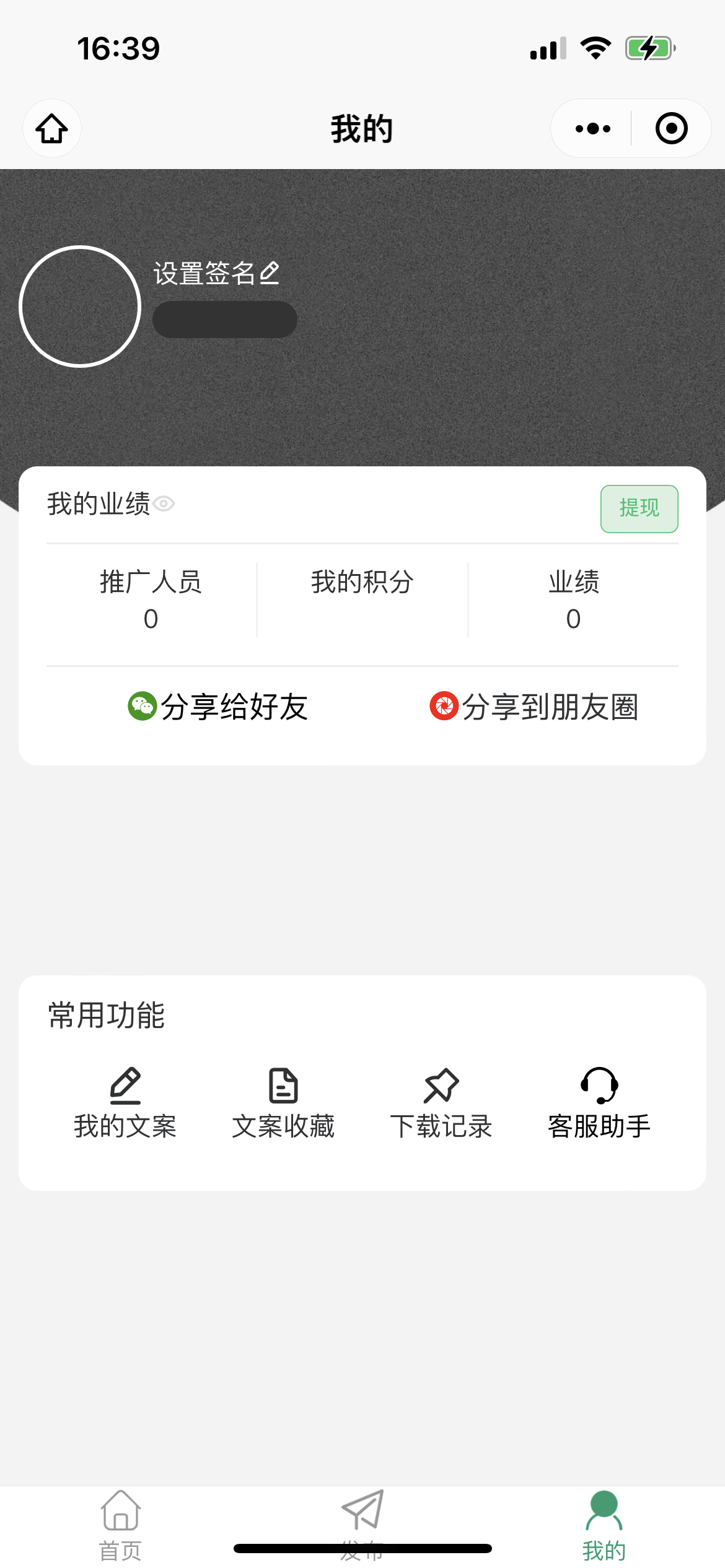Viewport: 725px width, 1568px height.
Task: Open 文案收藏 favorites
Action: [283, 1102]
